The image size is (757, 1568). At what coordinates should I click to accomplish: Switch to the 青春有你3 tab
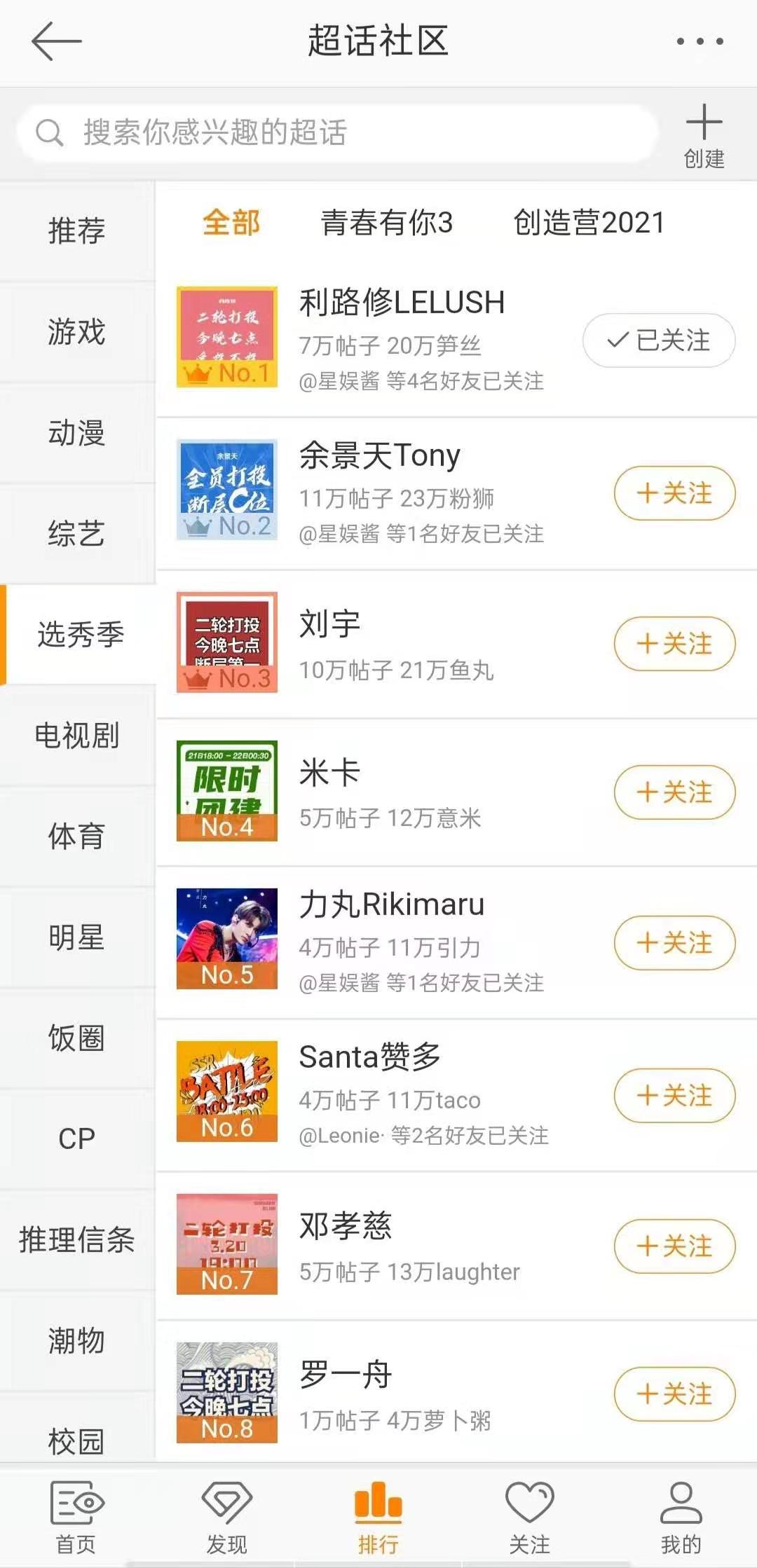(x=386, y=223)
